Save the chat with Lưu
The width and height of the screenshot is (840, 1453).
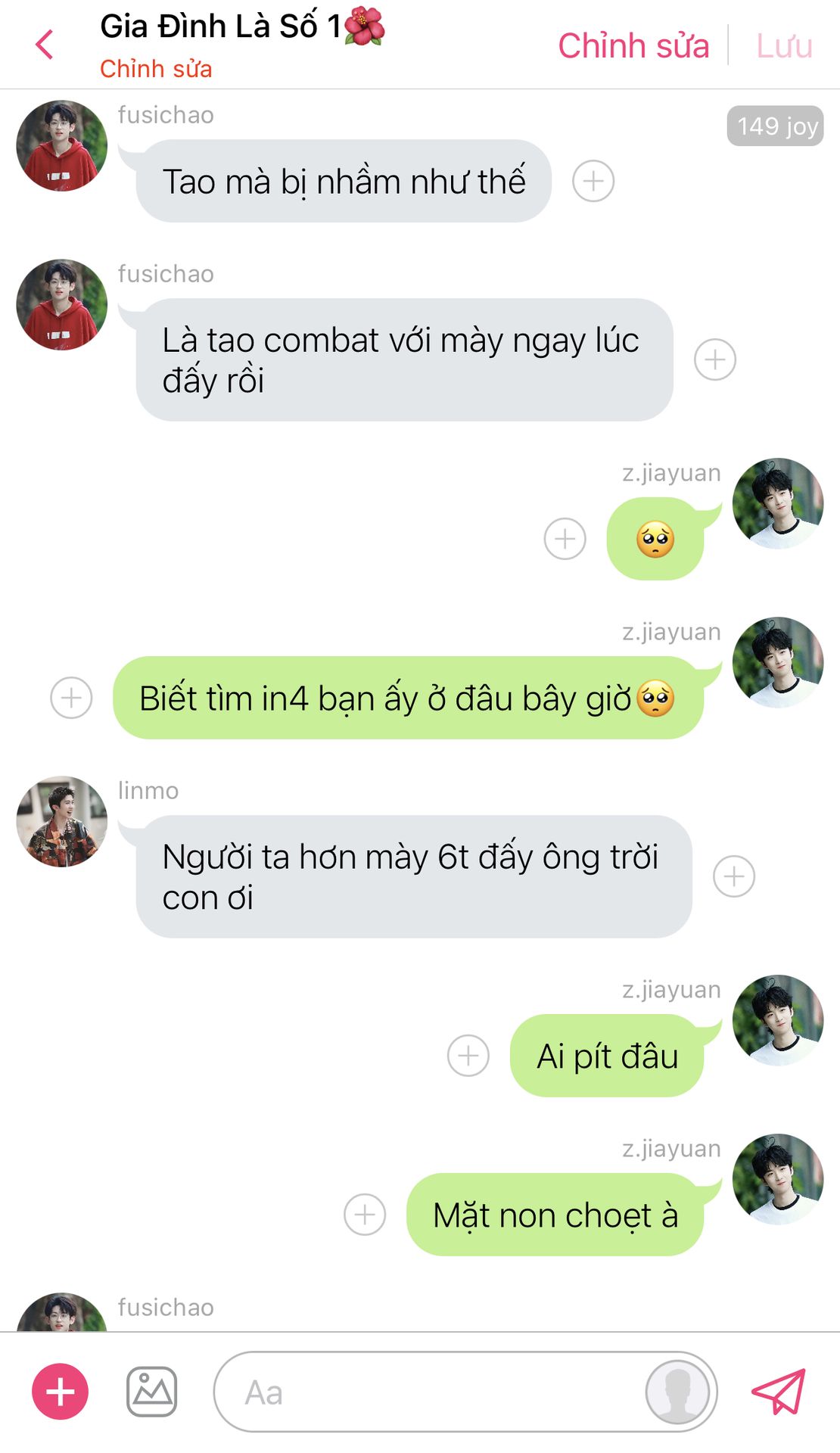click(x=784, y=45)
